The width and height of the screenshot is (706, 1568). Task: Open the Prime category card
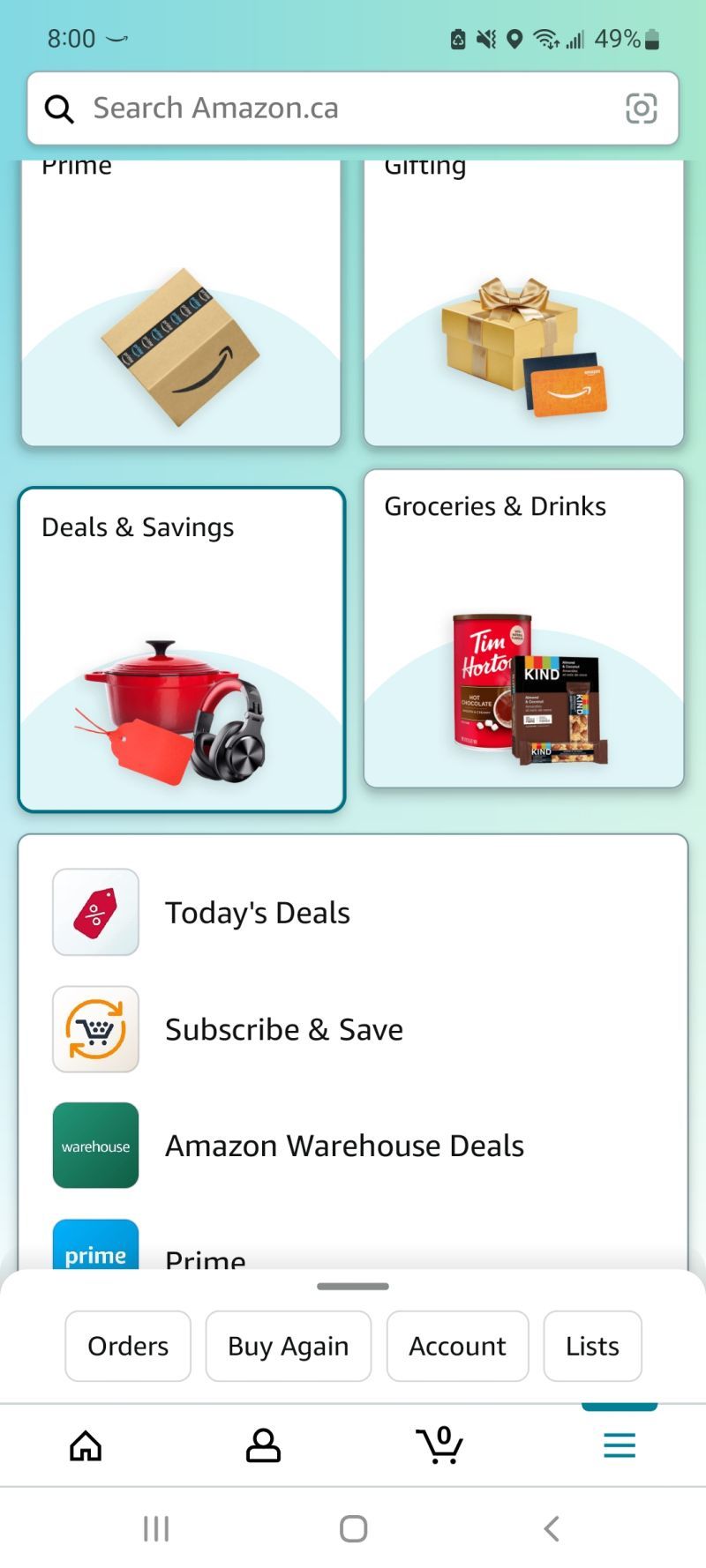click(x=181, y=304)
